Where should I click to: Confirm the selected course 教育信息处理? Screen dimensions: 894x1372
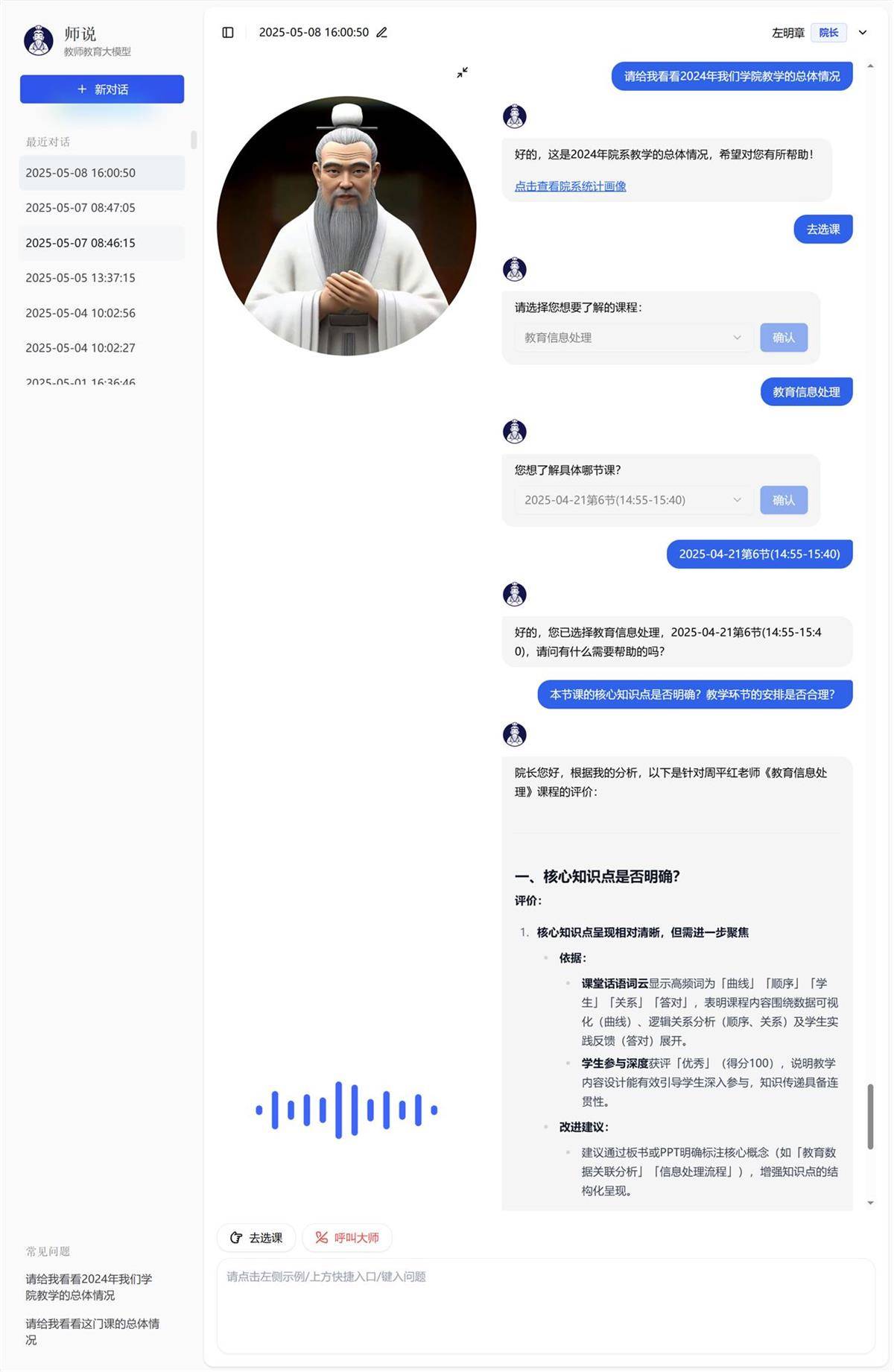pos(783,338)
